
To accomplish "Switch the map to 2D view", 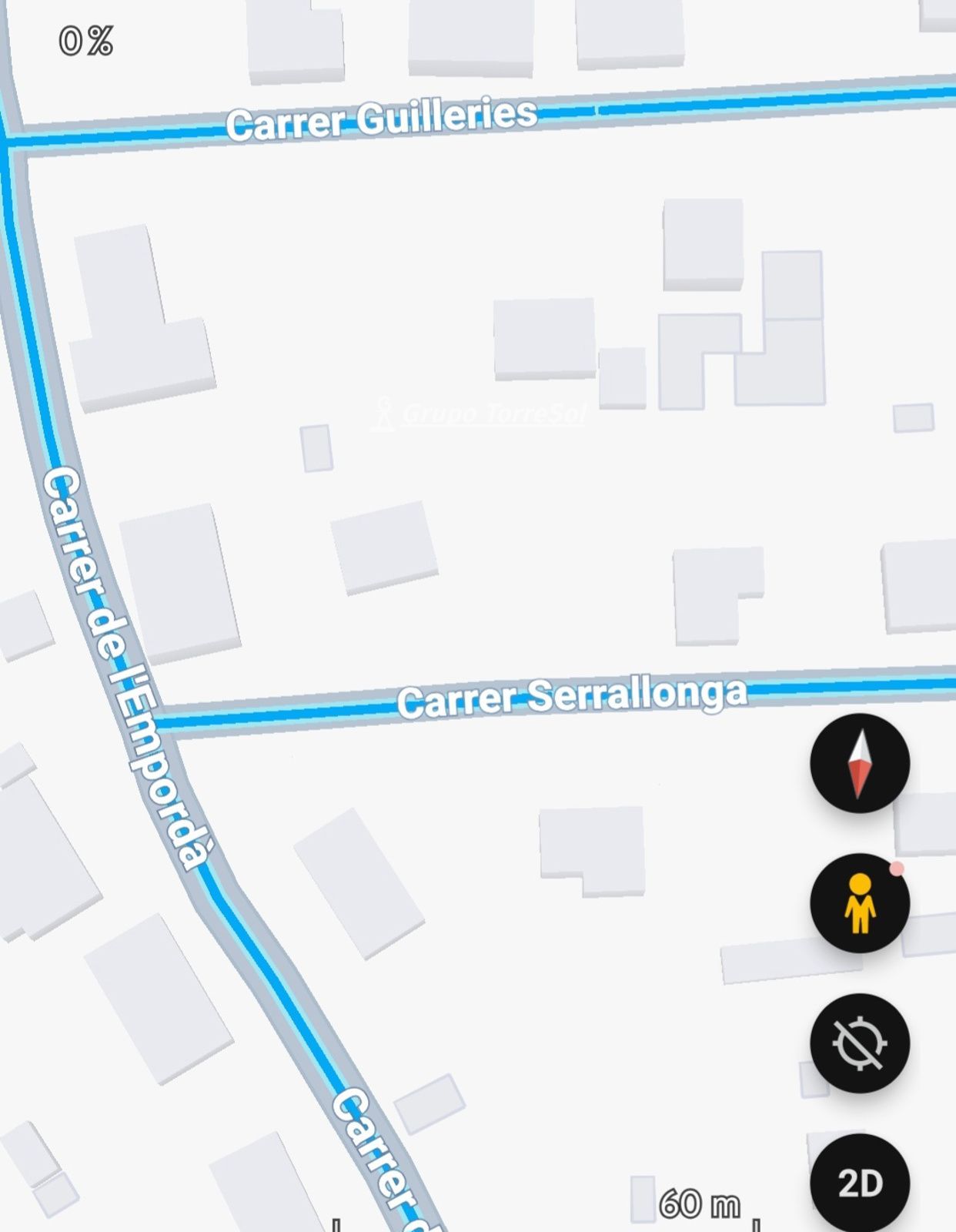I will coord(860,1183).
